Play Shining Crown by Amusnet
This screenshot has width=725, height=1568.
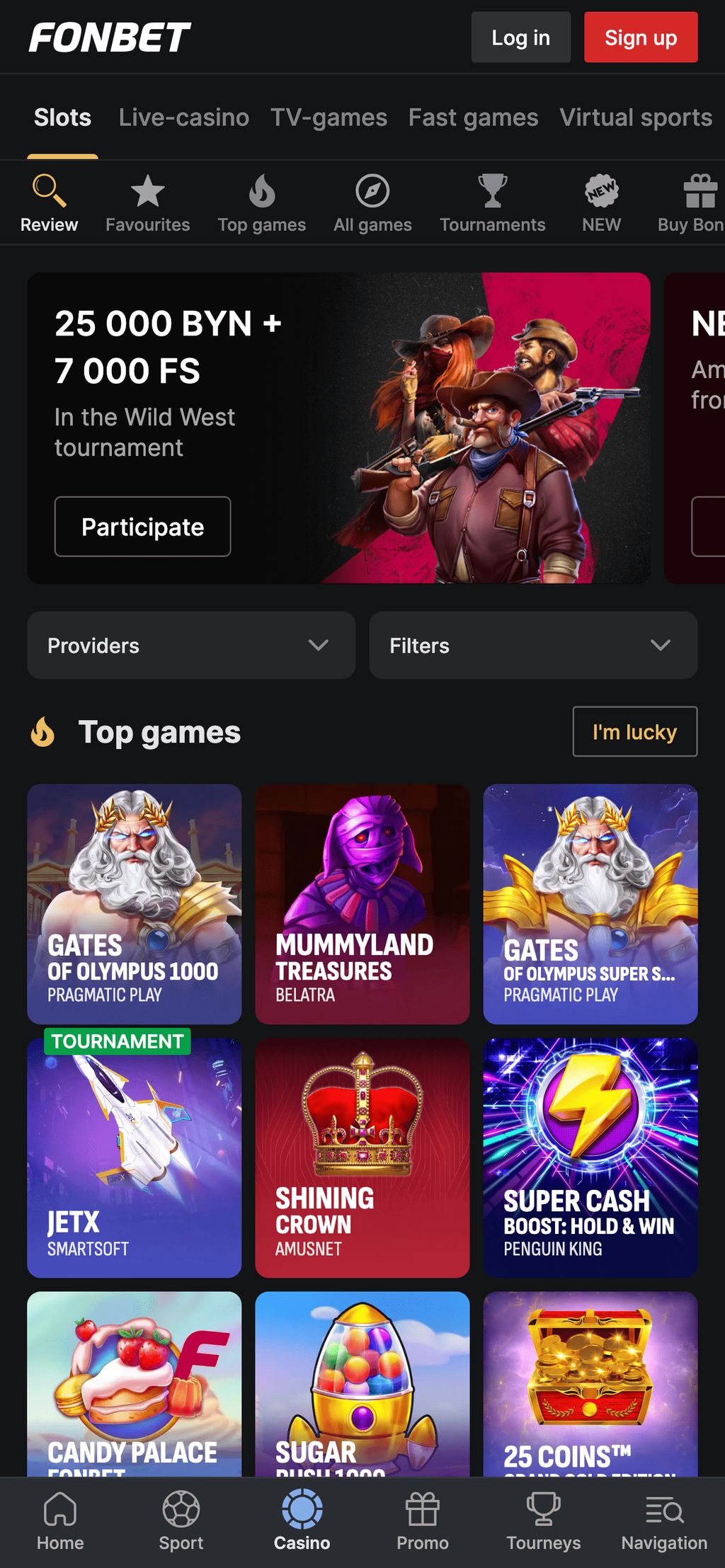[362, 1158]
